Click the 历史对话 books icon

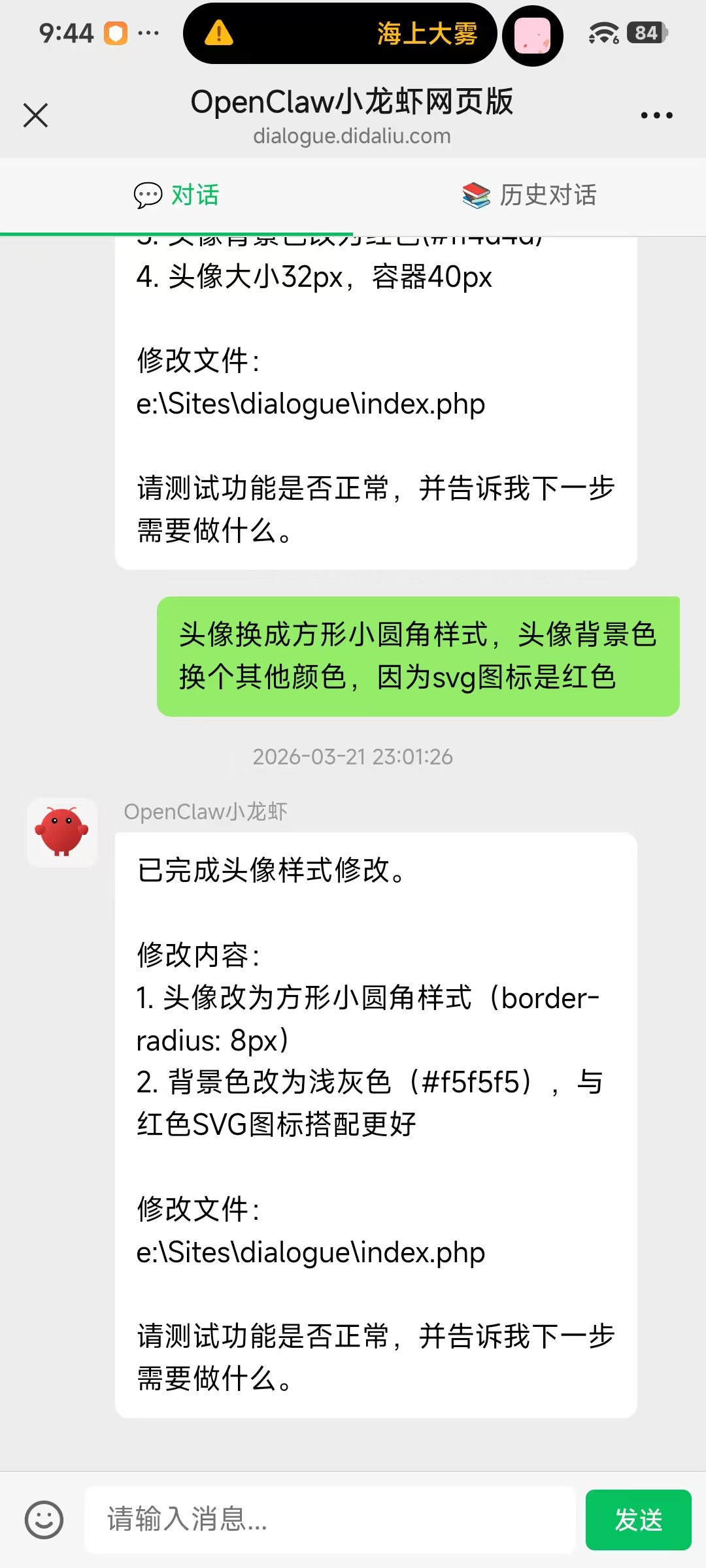pos(475,195)
